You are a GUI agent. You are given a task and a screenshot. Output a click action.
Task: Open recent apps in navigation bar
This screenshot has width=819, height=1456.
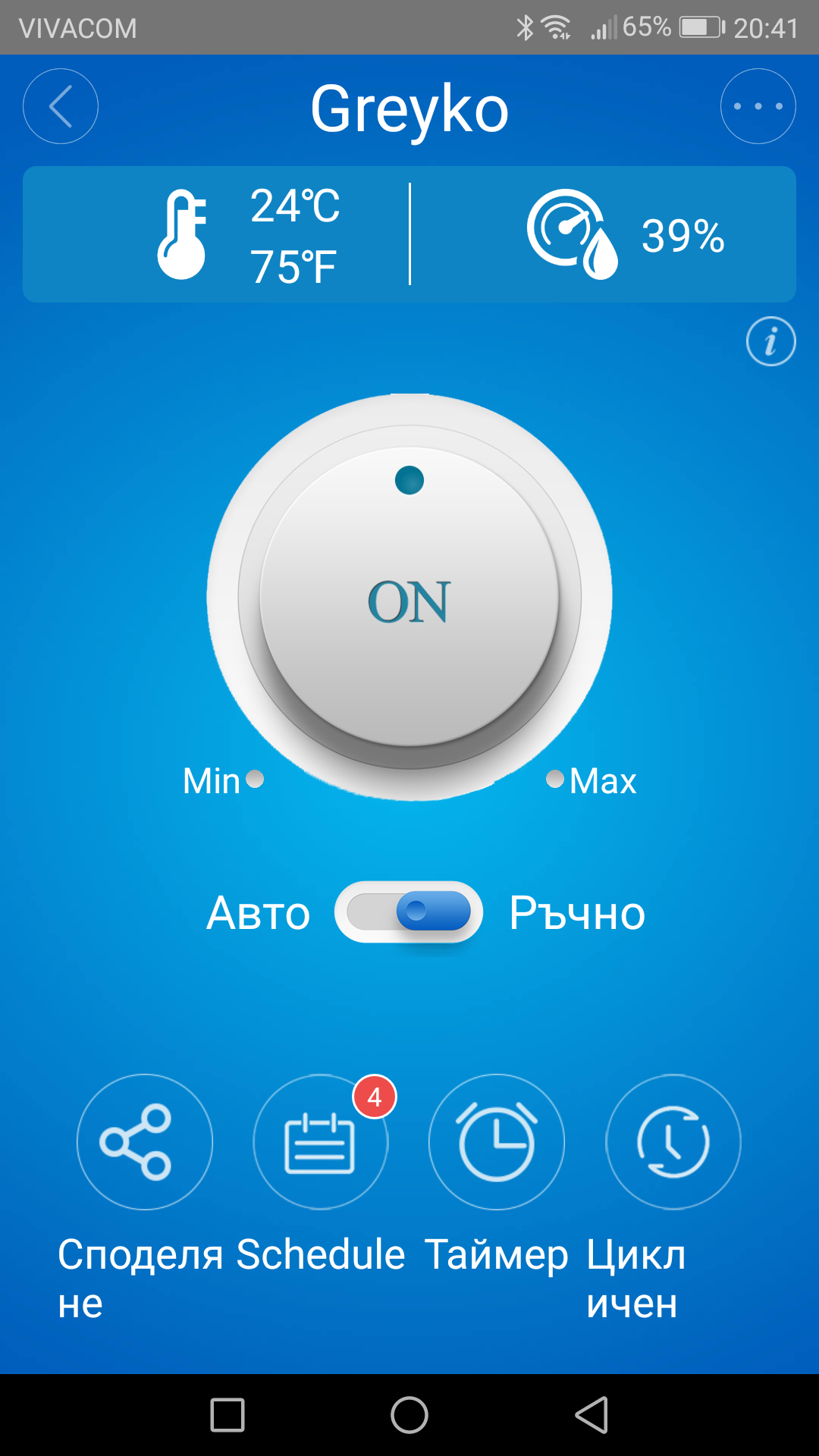point(227,1415)
